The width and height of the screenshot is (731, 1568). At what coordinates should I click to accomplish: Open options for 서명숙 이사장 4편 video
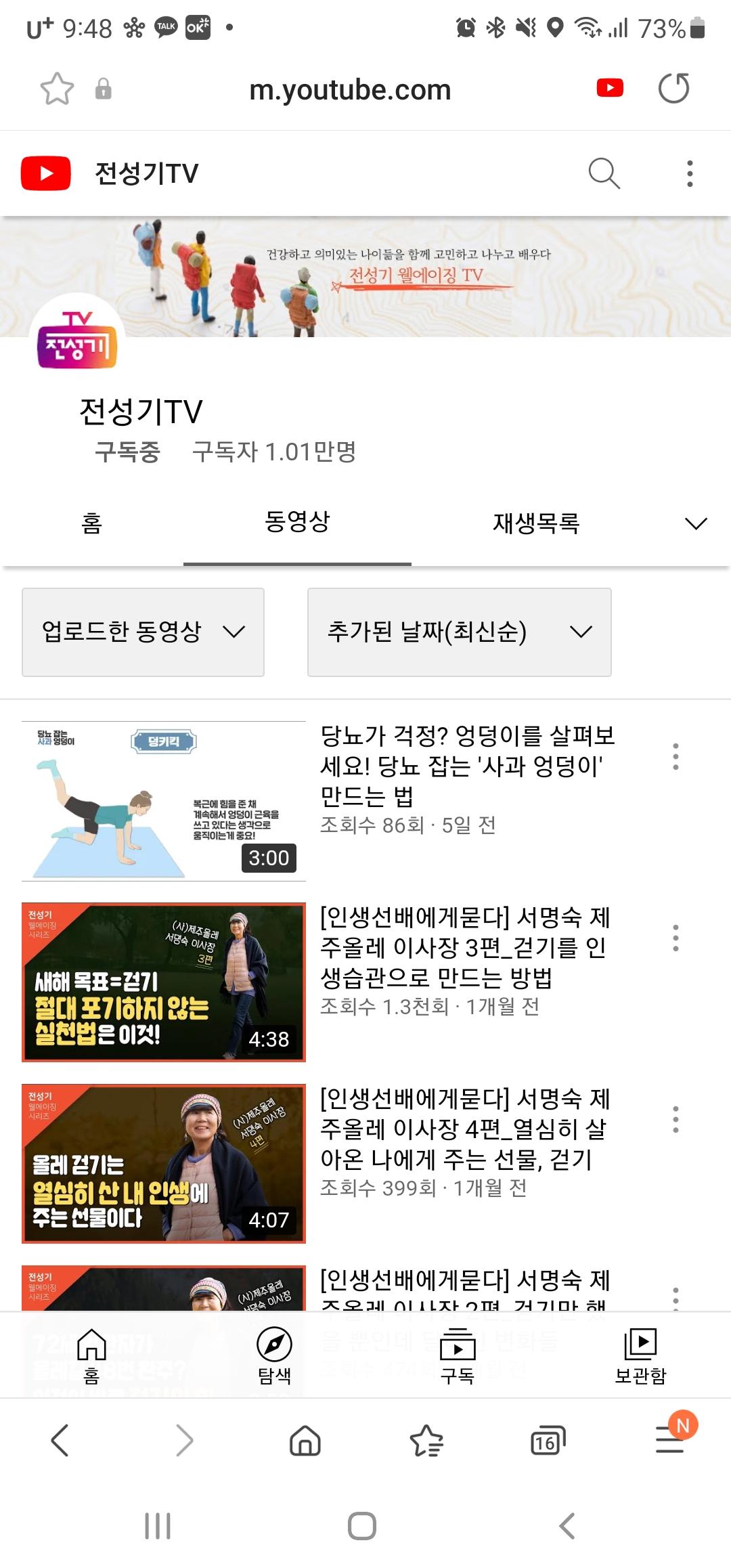675,1119
